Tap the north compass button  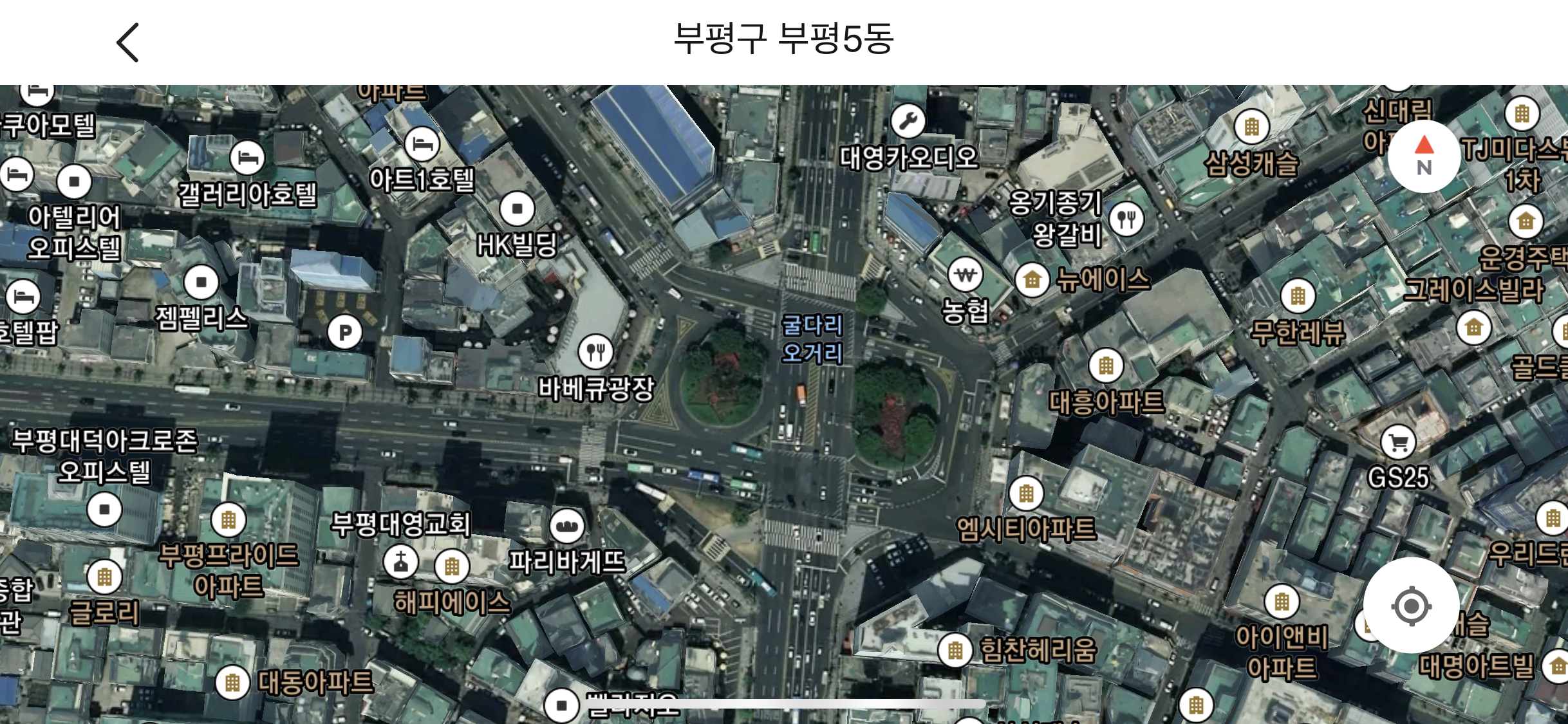point(1424,156)
